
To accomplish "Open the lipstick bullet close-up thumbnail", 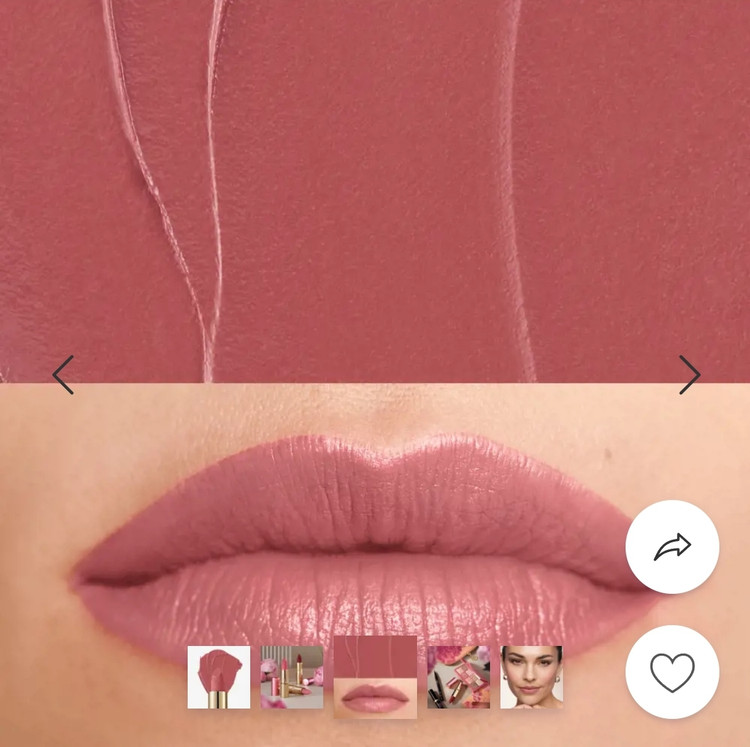I will tap(219, 677).
